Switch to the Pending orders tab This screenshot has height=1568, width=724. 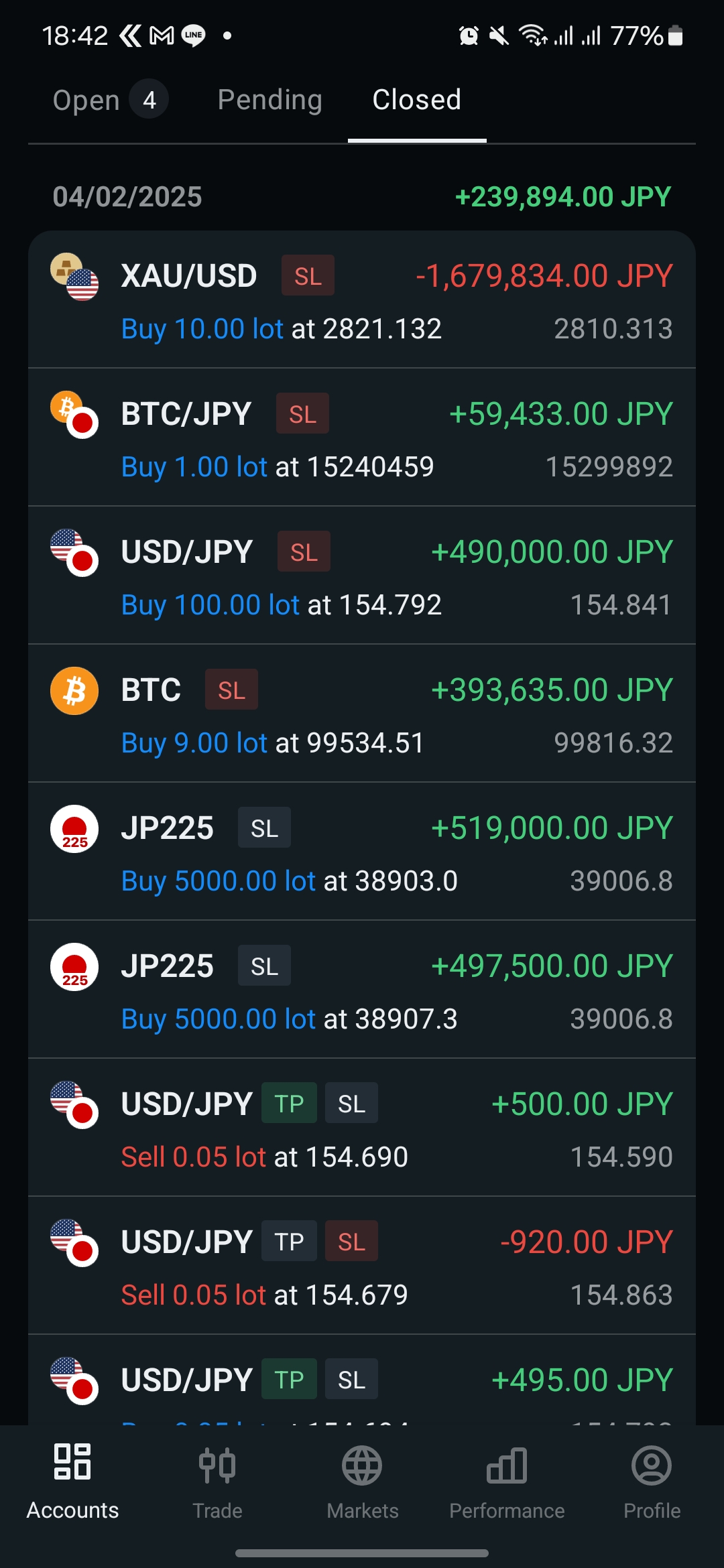tap(269, 101)
